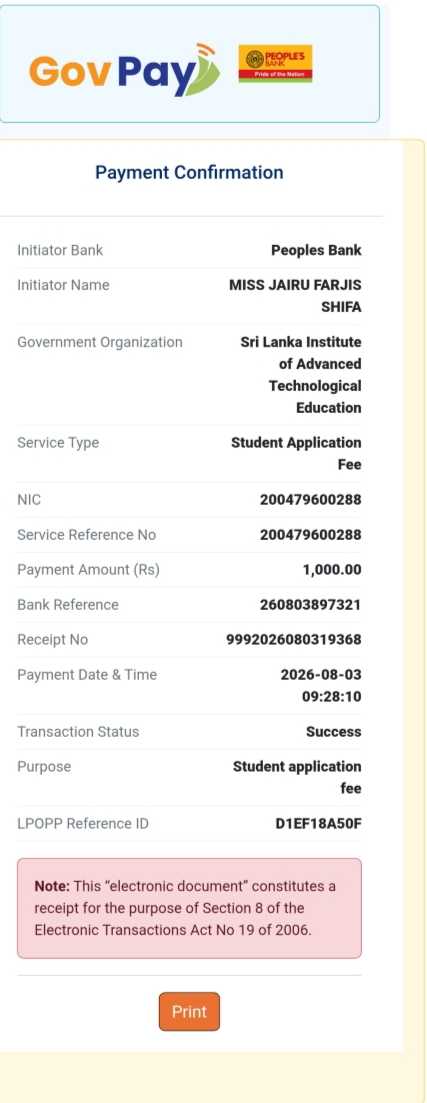Tap the Print button
This screenshot has width=427, height=1103.
(189, 1012)
